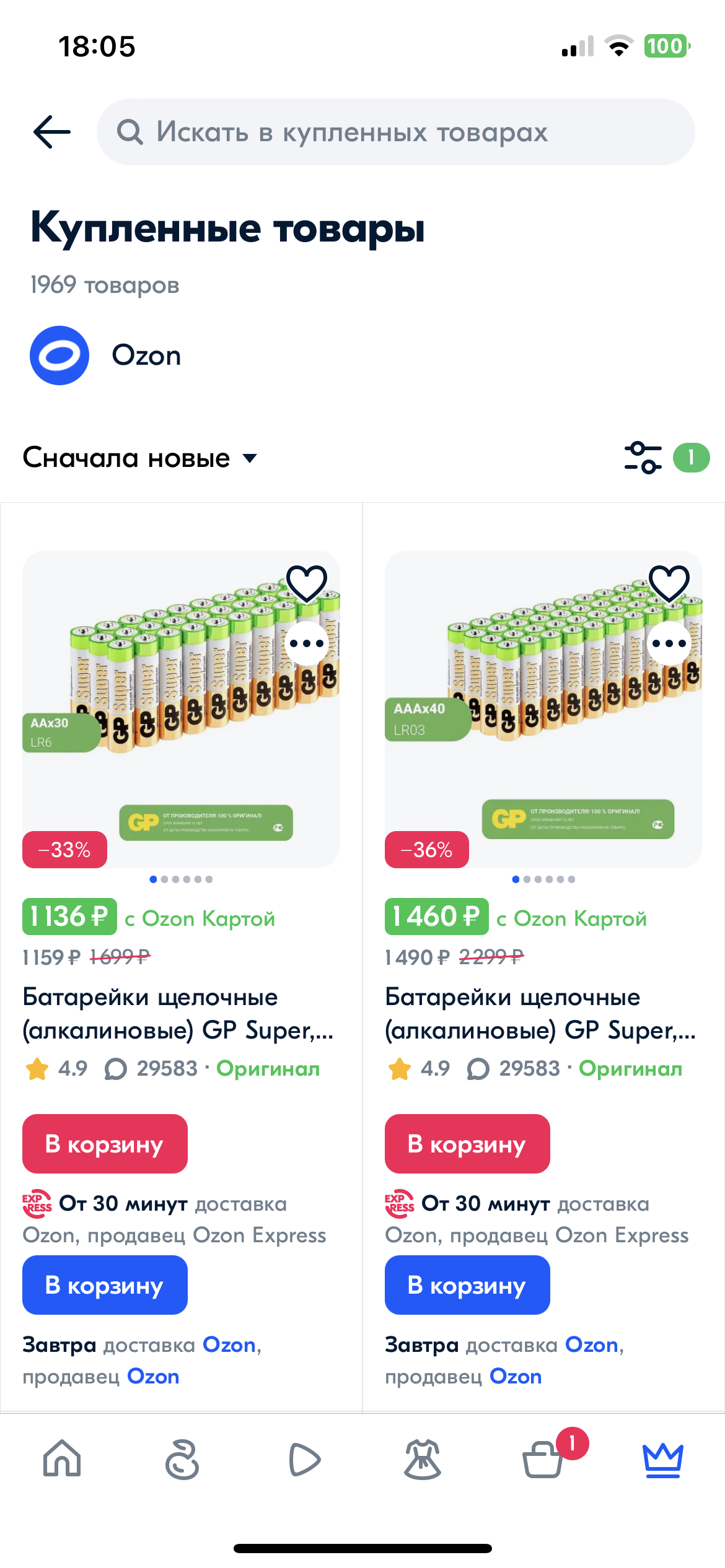Go back using the arrow icon
Screen dimensions: 725x1568
point(52,132)
